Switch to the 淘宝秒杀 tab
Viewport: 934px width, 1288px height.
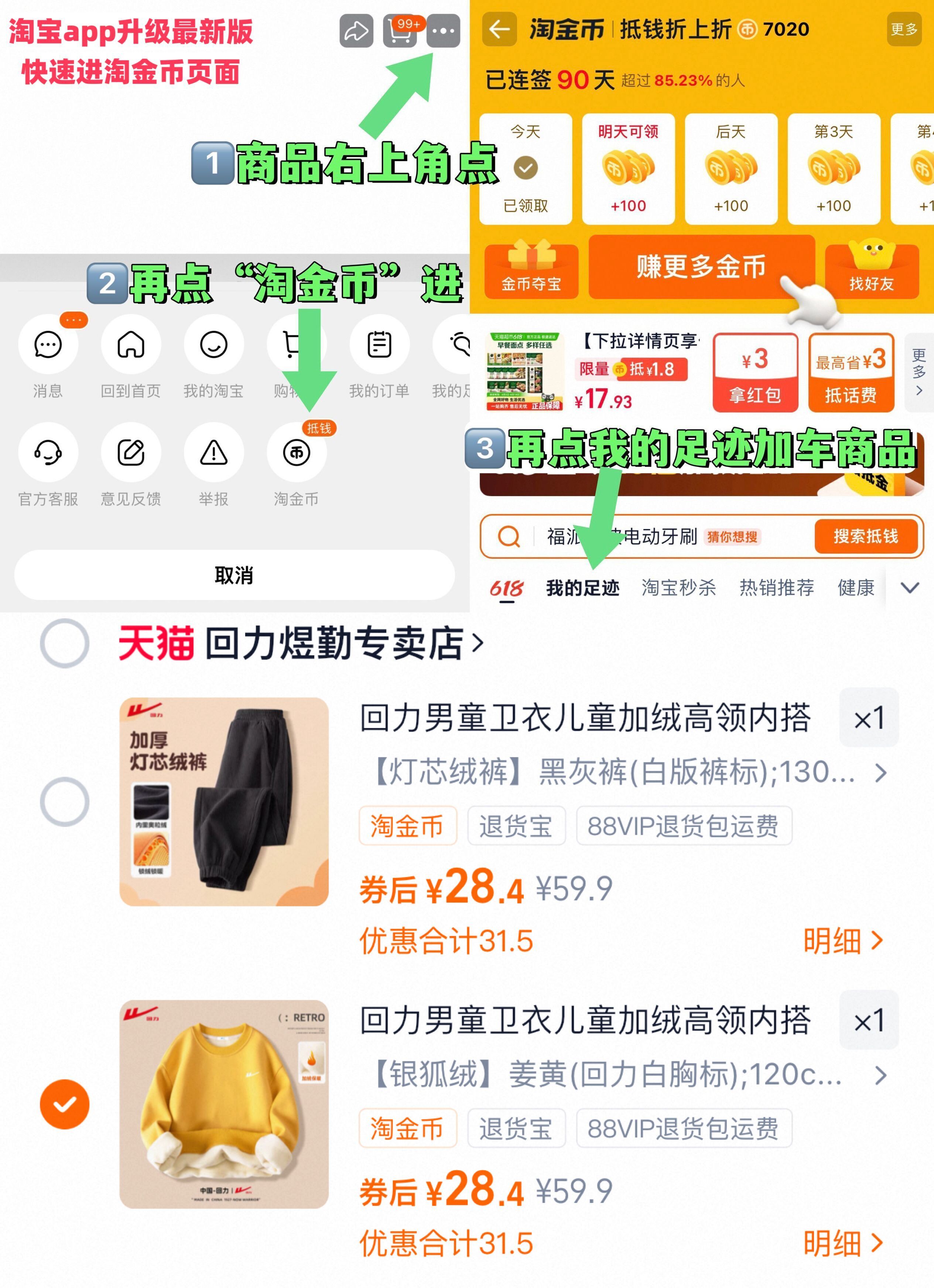click(x=679, y=588)
